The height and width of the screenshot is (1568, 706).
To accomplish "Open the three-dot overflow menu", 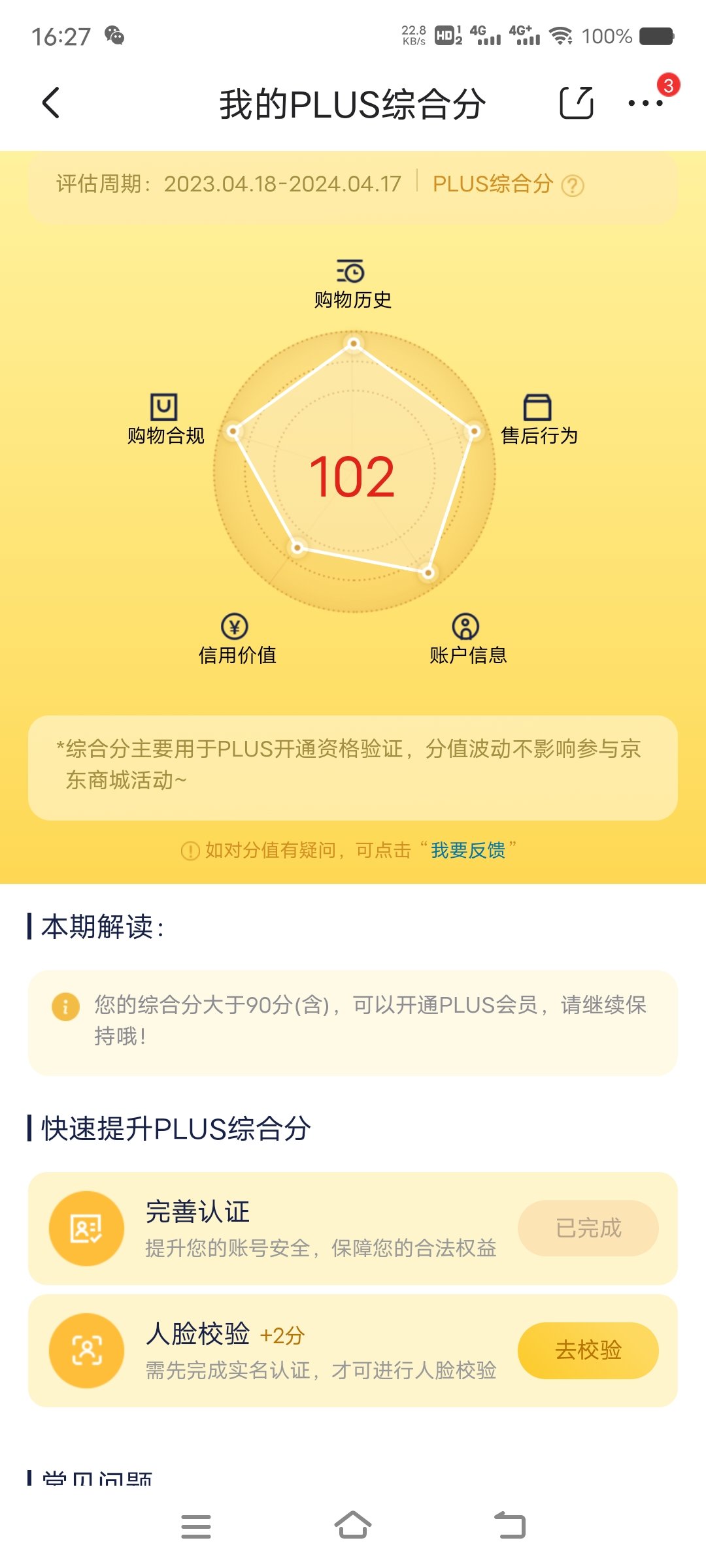I will (x=645, y=103).
